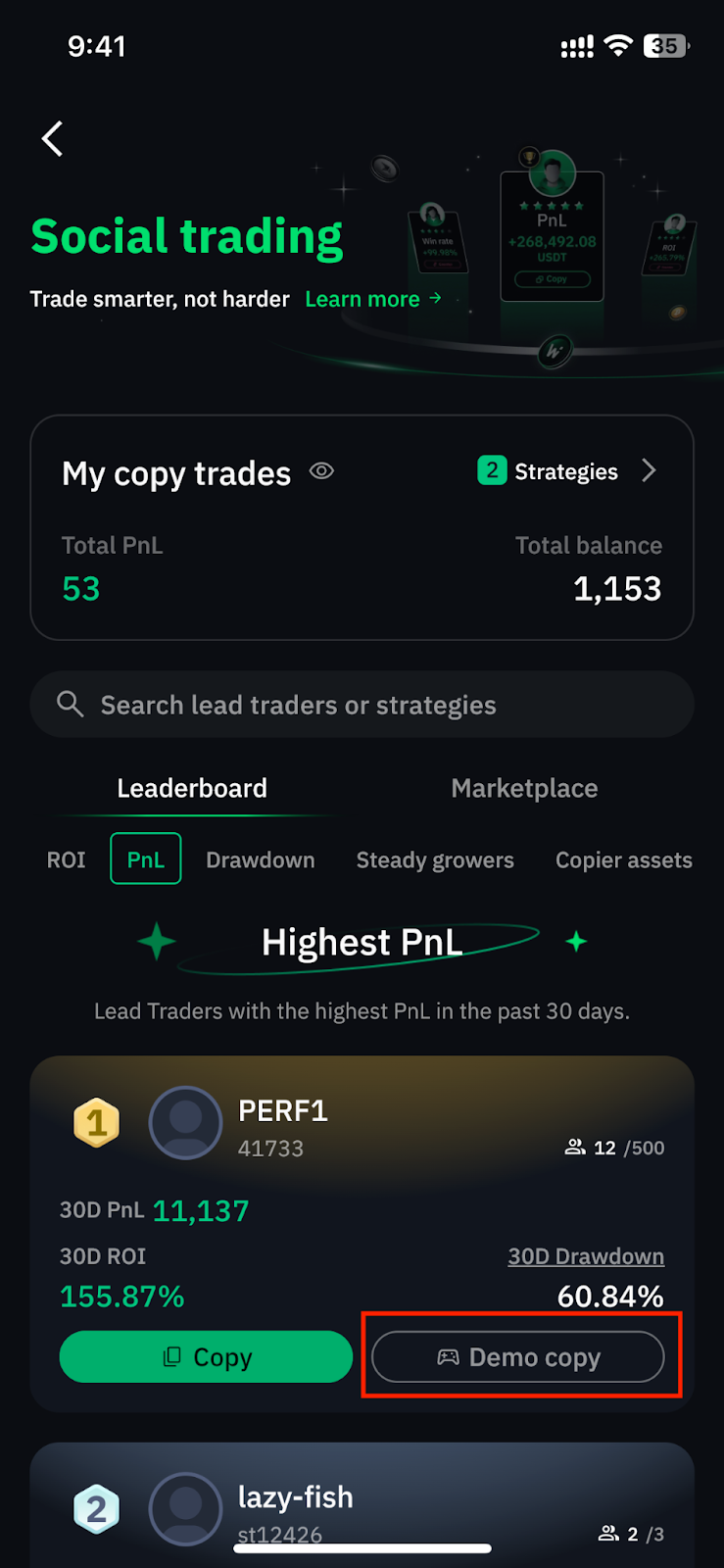Hide copy trade balances with the eye icon
724x1568 pixels.
(x=321, y=471)
